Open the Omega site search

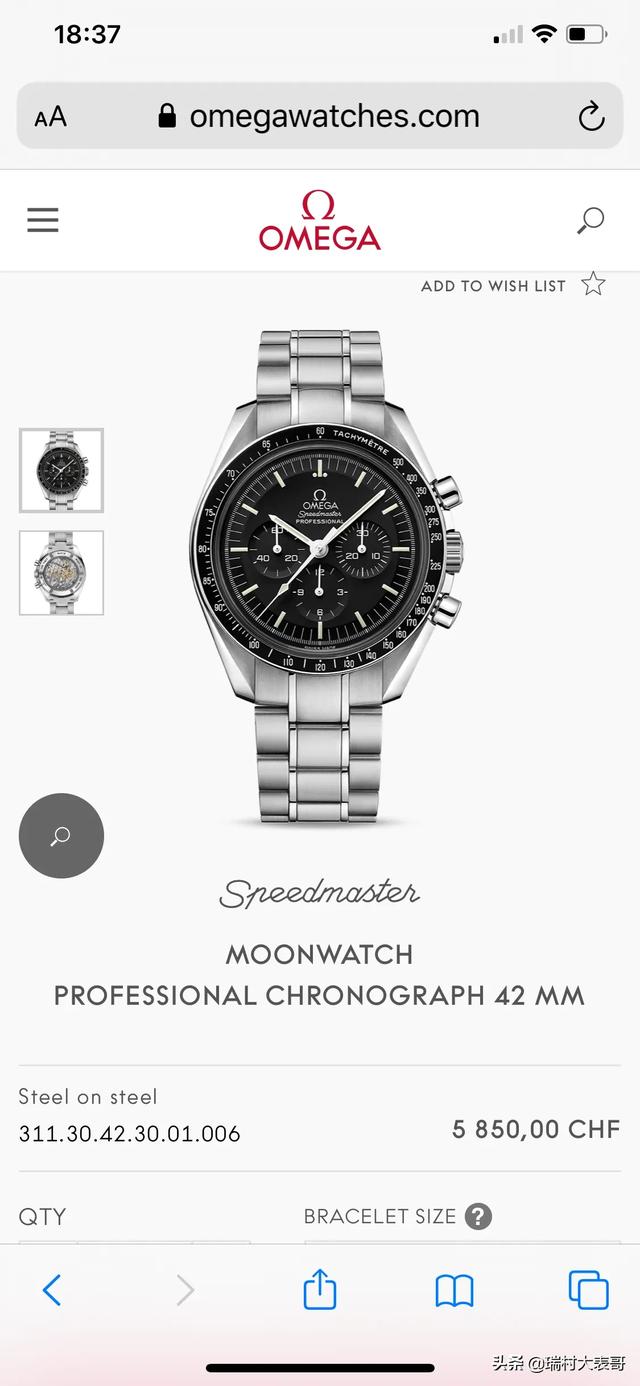tap(591, 220)
